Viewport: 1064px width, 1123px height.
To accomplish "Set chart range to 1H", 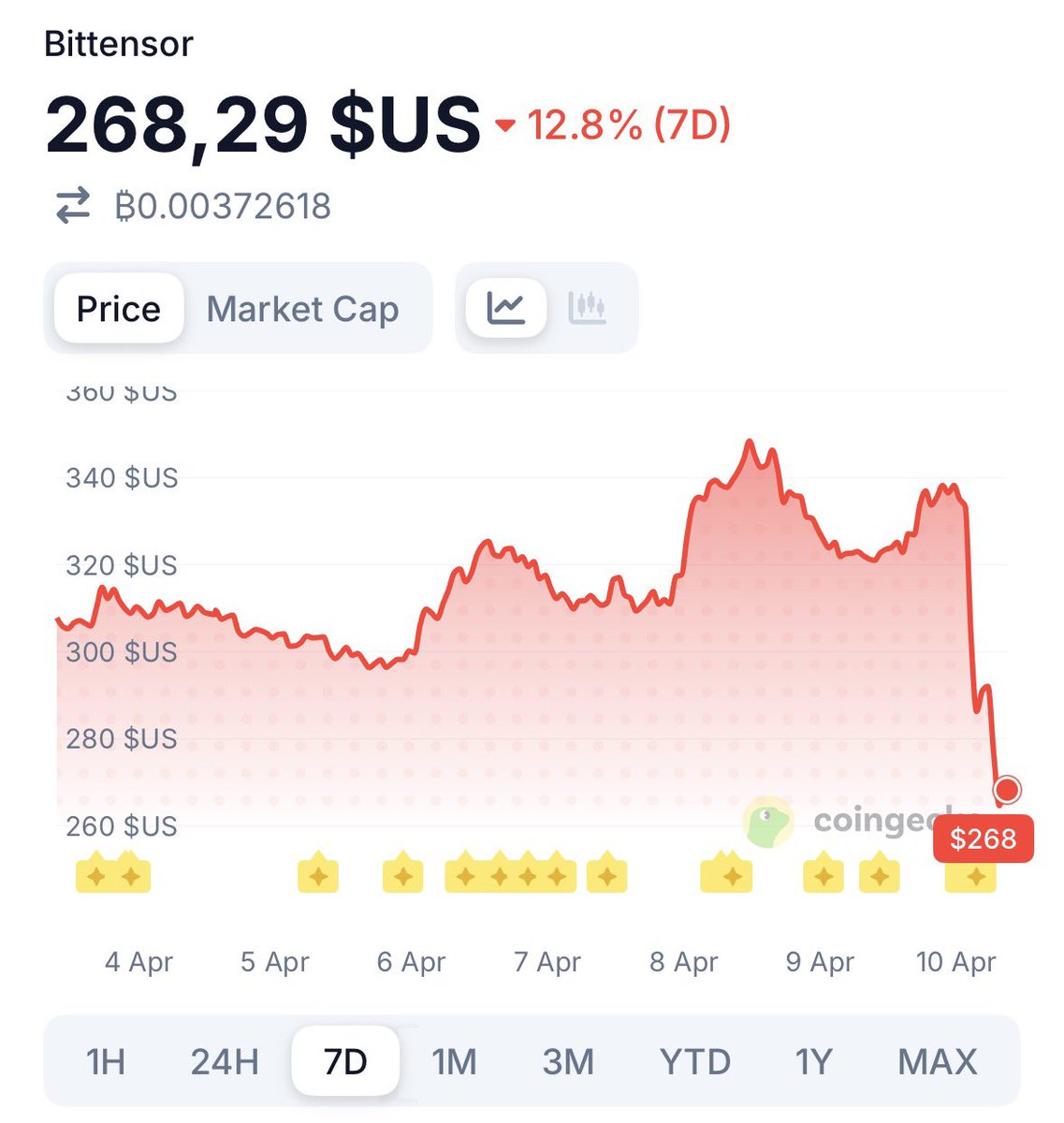I will point(105,1062).
